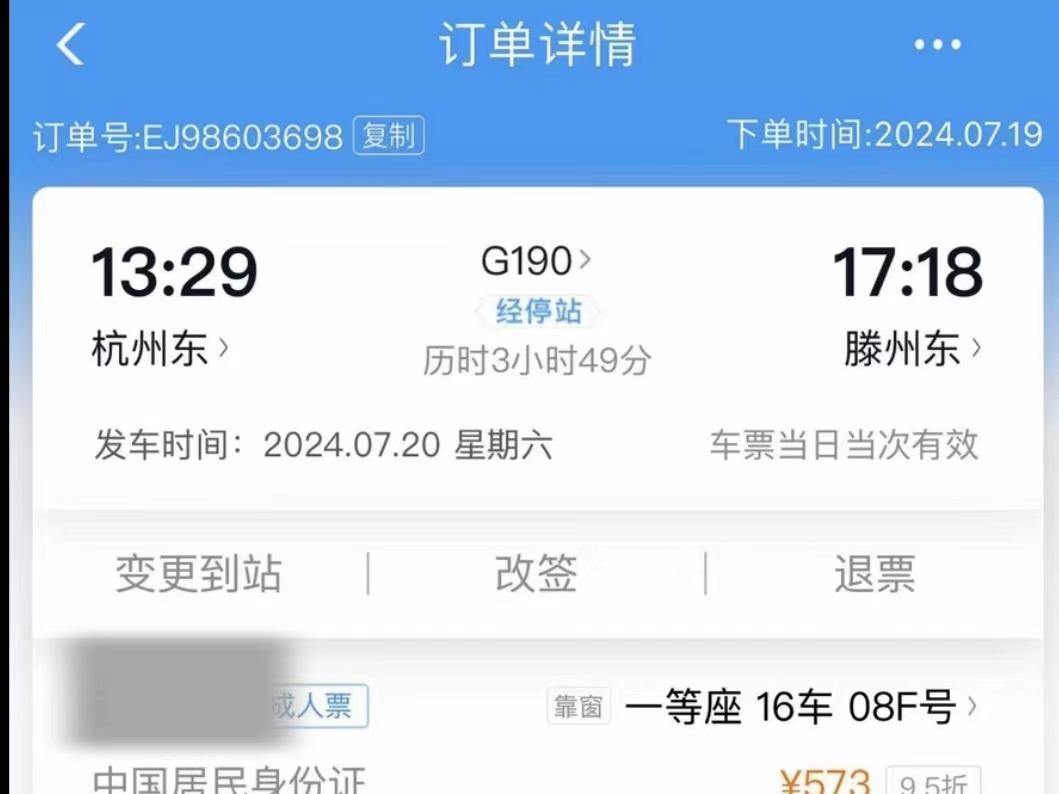The image size is (1059, 794).
Task: Tap 变更到站 to change destination
Action: (x=198, y=574)
